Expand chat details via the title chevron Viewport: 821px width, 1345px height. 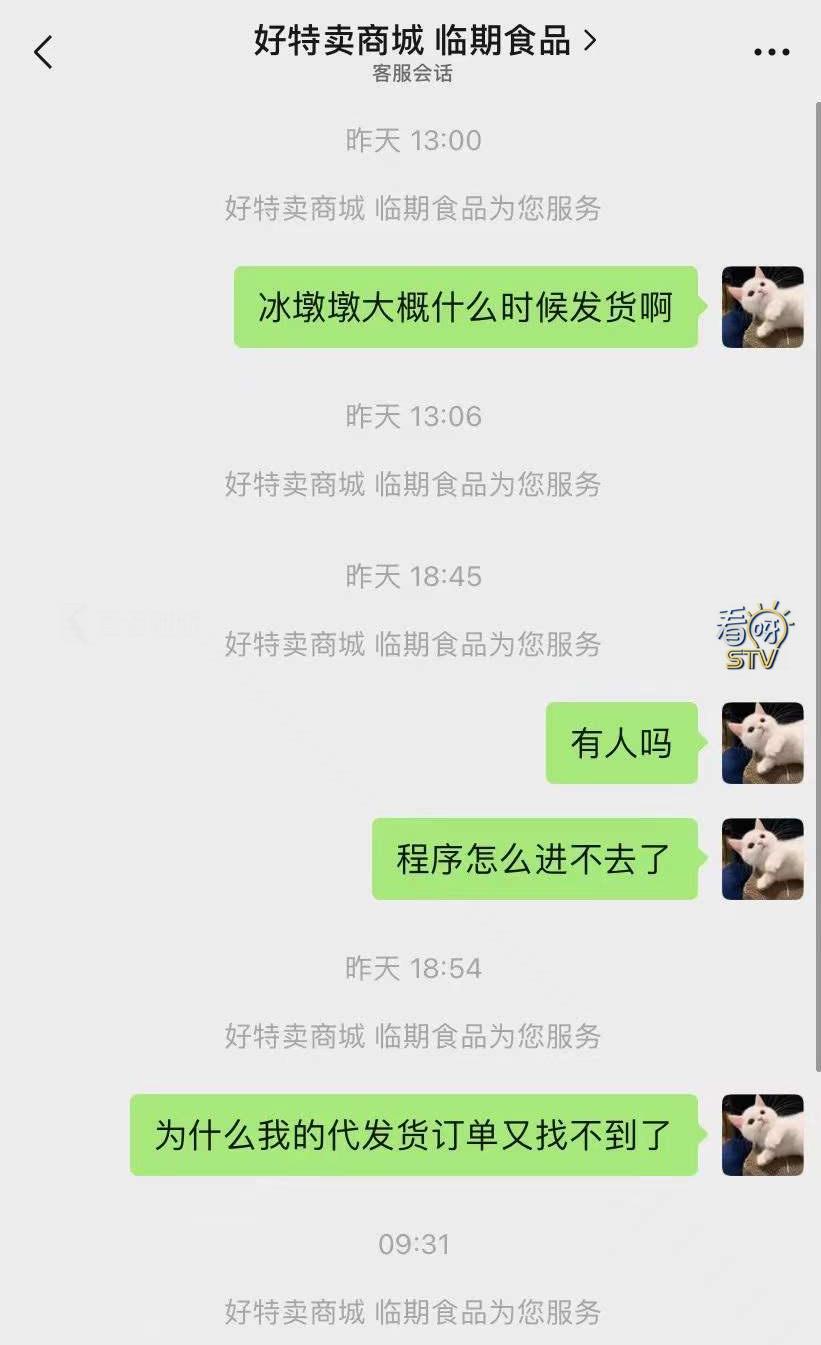coord(591,42)
